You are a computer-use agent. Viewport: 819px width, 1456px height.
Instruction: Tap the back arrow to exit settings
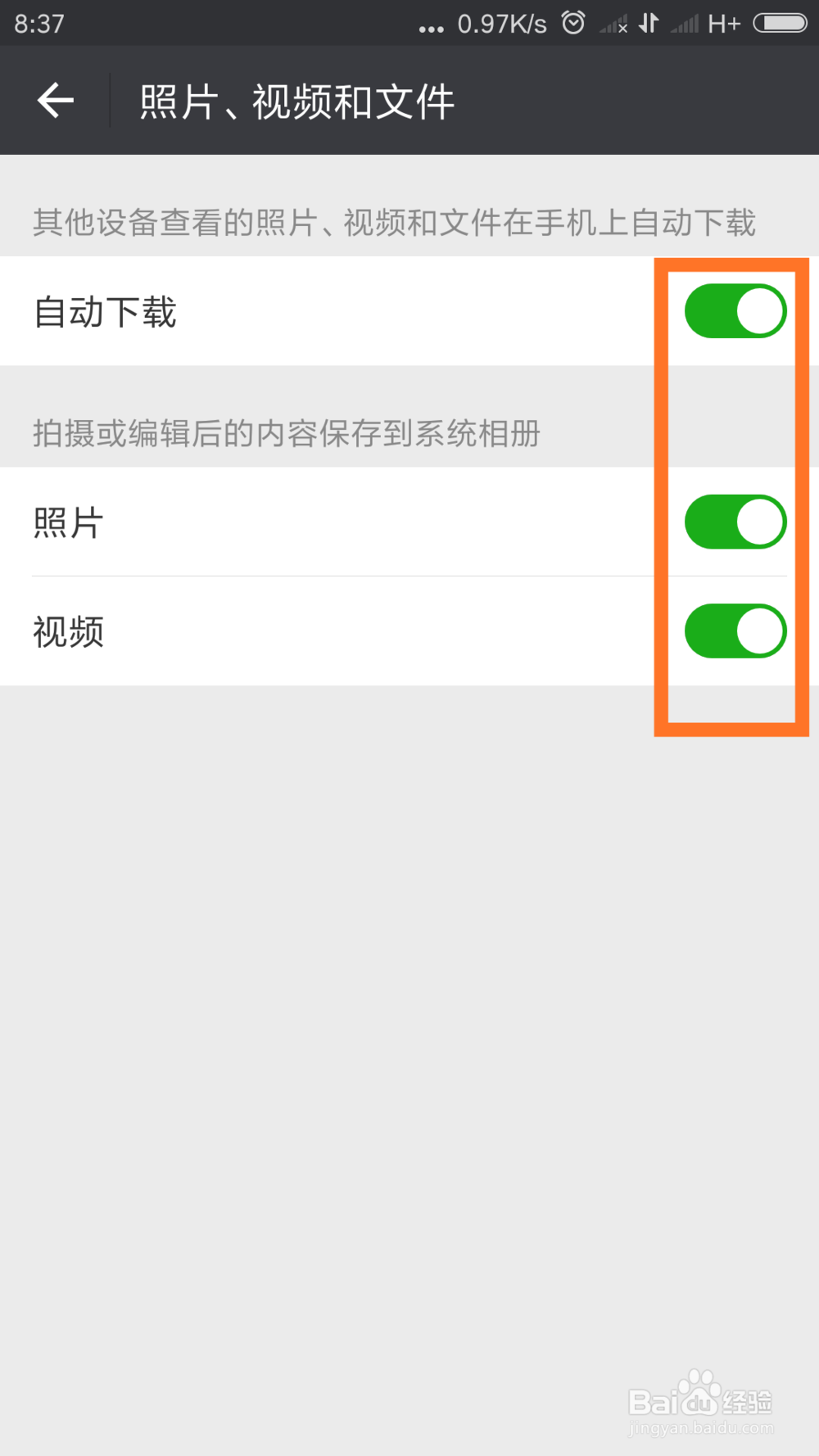(54, 100)
